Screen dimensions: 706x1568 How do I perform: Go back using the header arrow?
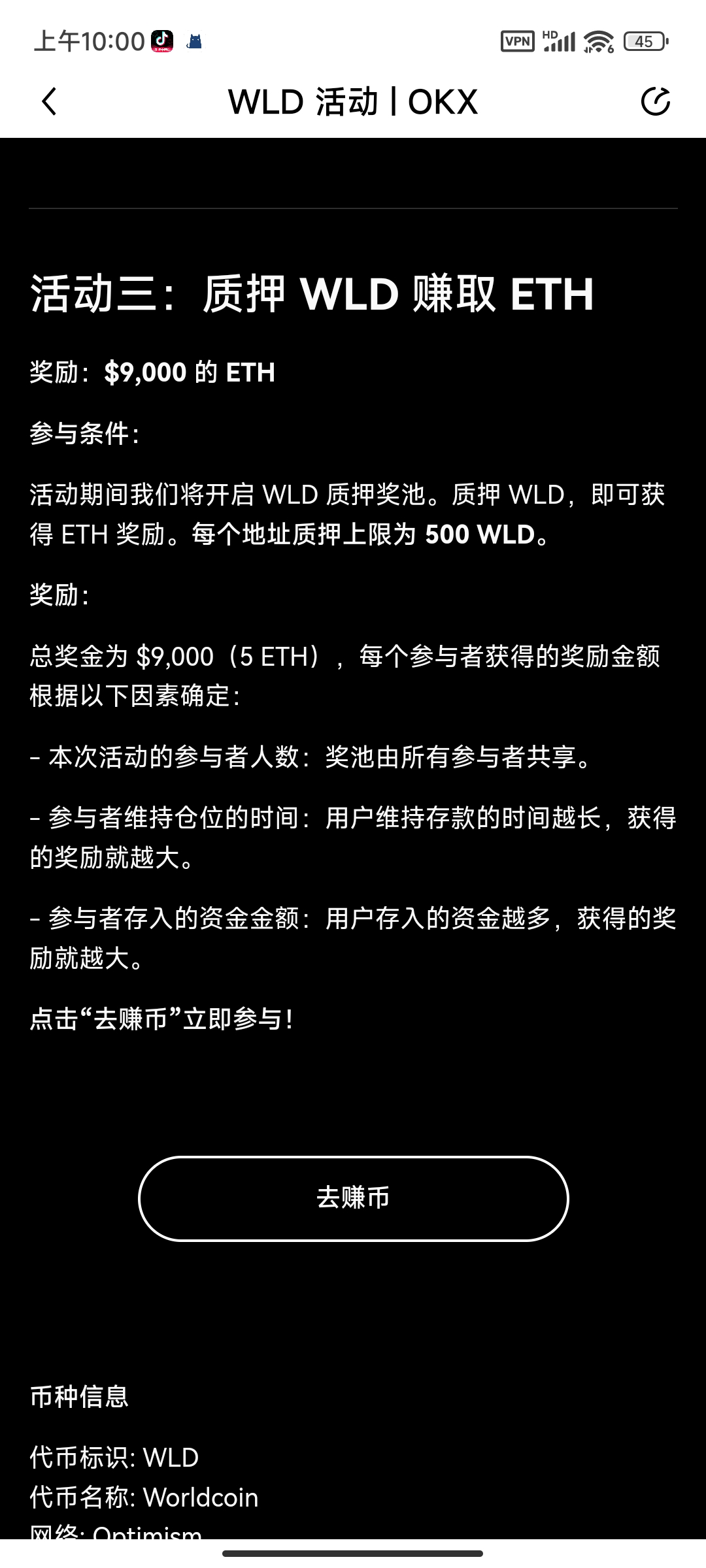click(x=49, y=101)
